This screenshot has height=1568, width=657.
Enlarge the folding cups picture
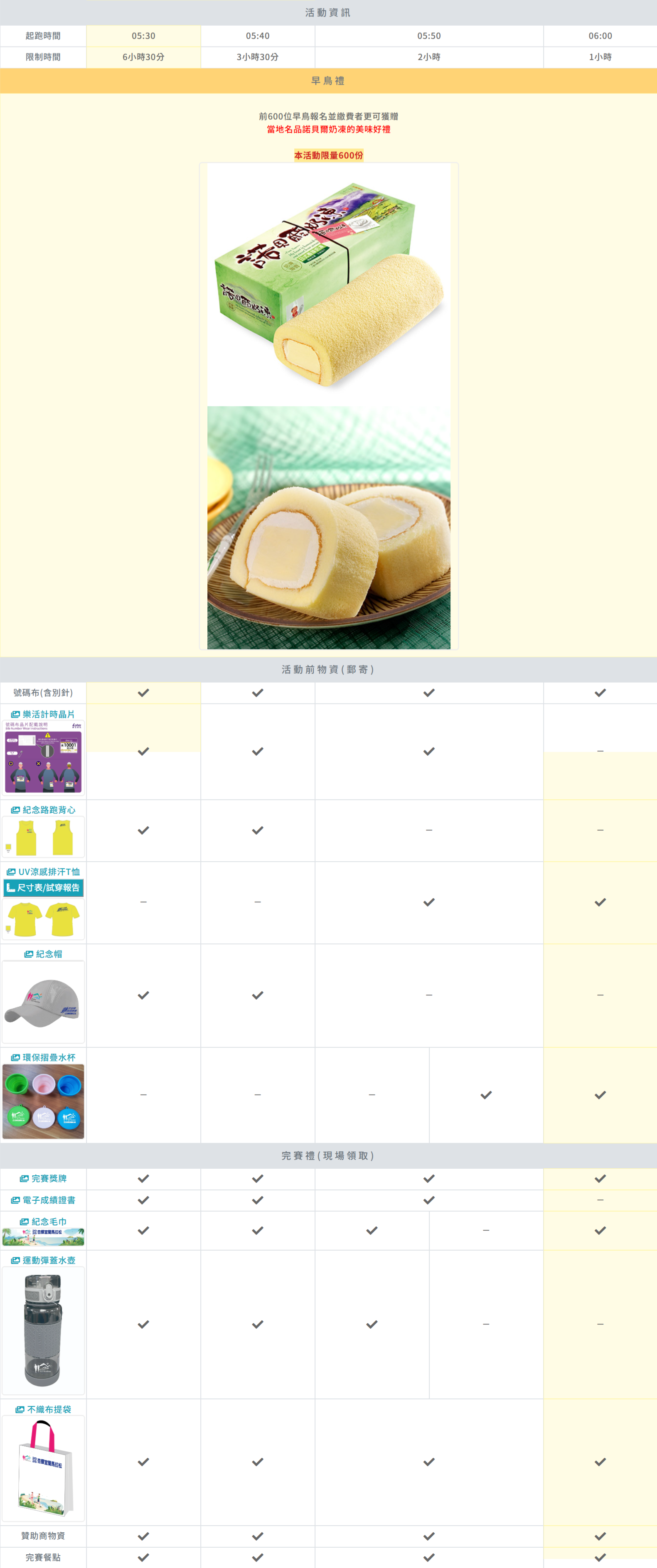click(43, 1101)
